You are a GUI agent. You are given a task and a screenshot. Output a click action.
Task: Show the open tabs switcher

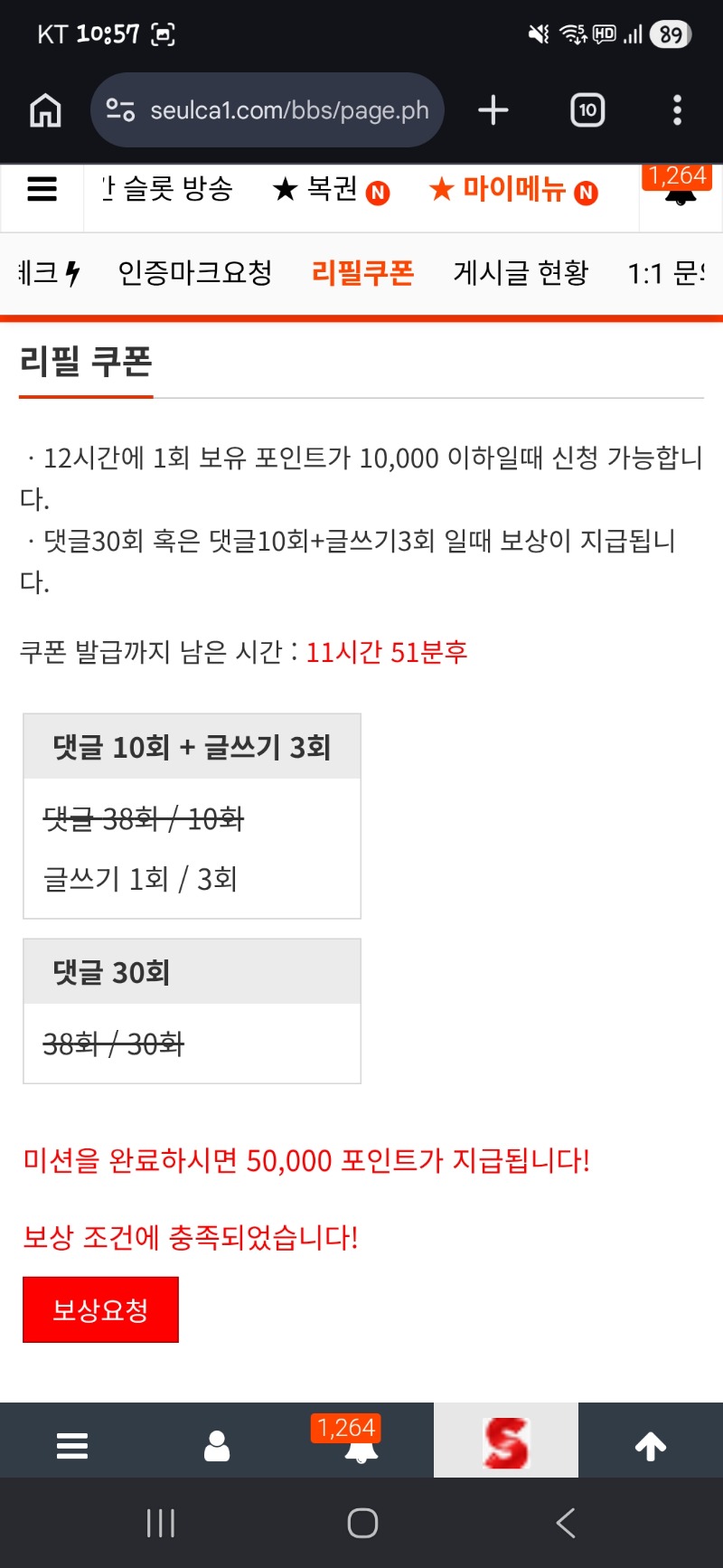point(587,110)
